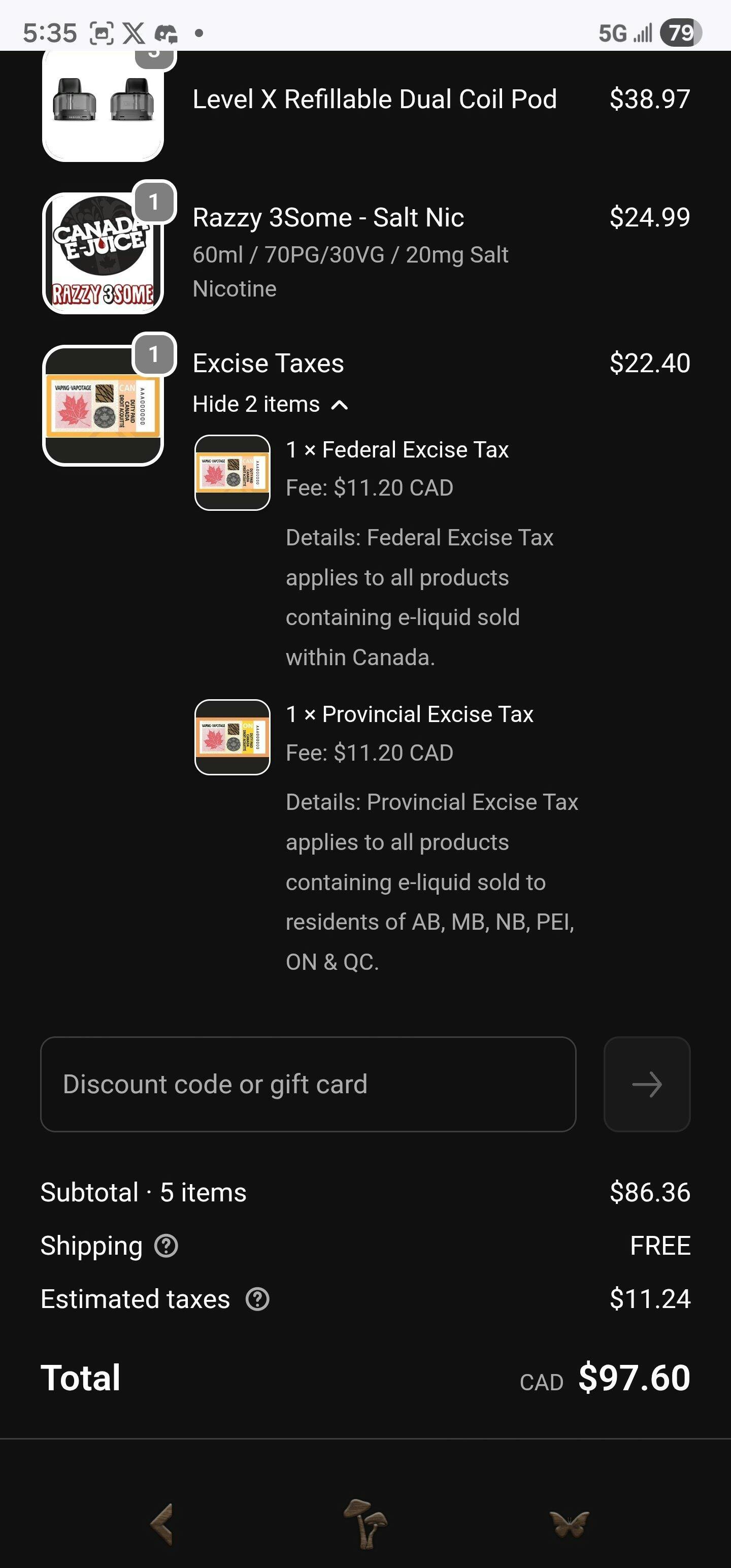Screen dimensions: 731x1568
Task: Apply the discount code with the arrow button
Action: 646,1084
